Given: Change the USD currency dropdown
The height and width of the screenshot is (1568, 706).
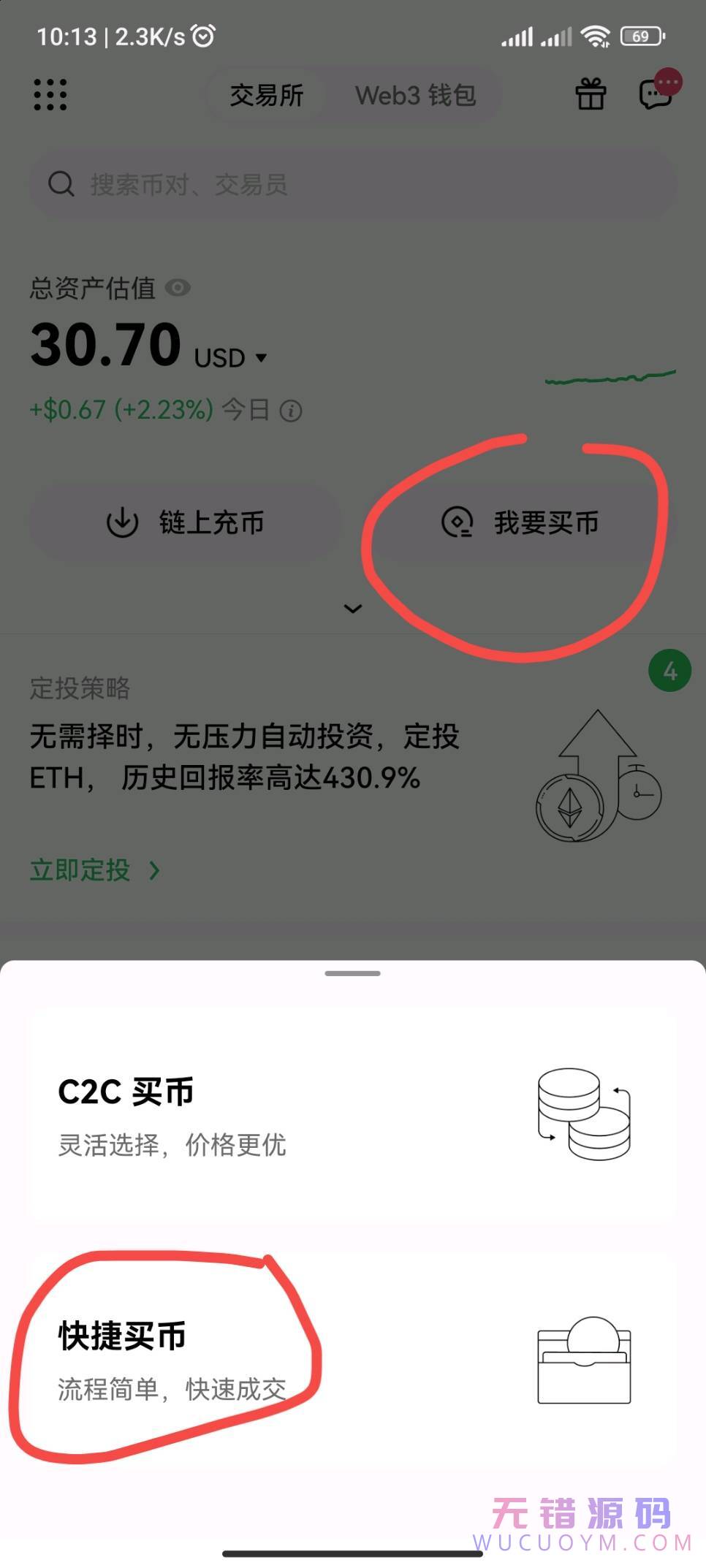Looking at the screenshot, I should click(x=230, y=358).
